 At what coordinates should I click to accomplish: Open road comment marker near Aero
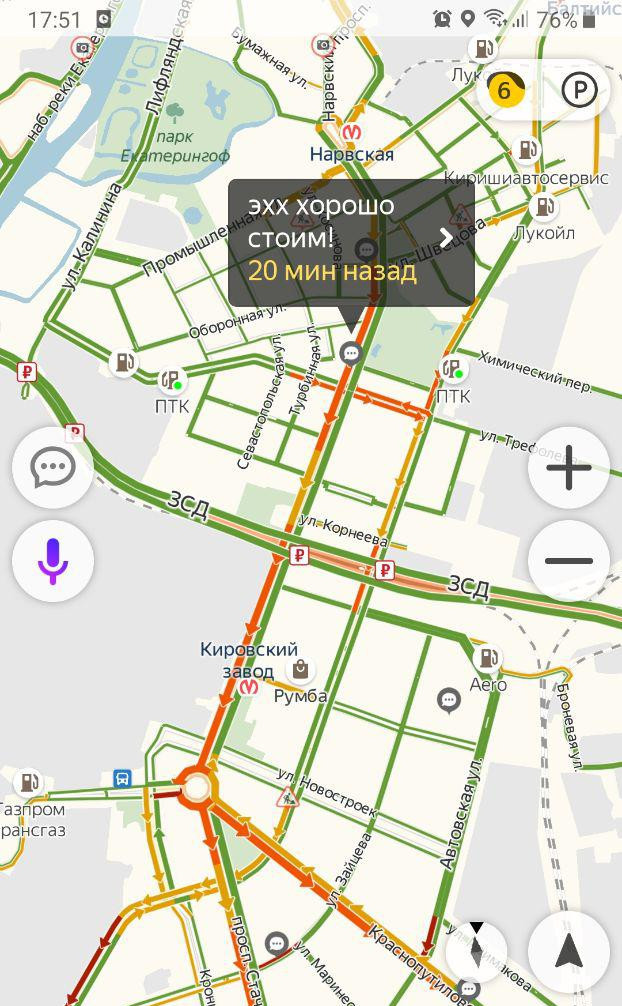pyautogui.click(x=449, y=701)
